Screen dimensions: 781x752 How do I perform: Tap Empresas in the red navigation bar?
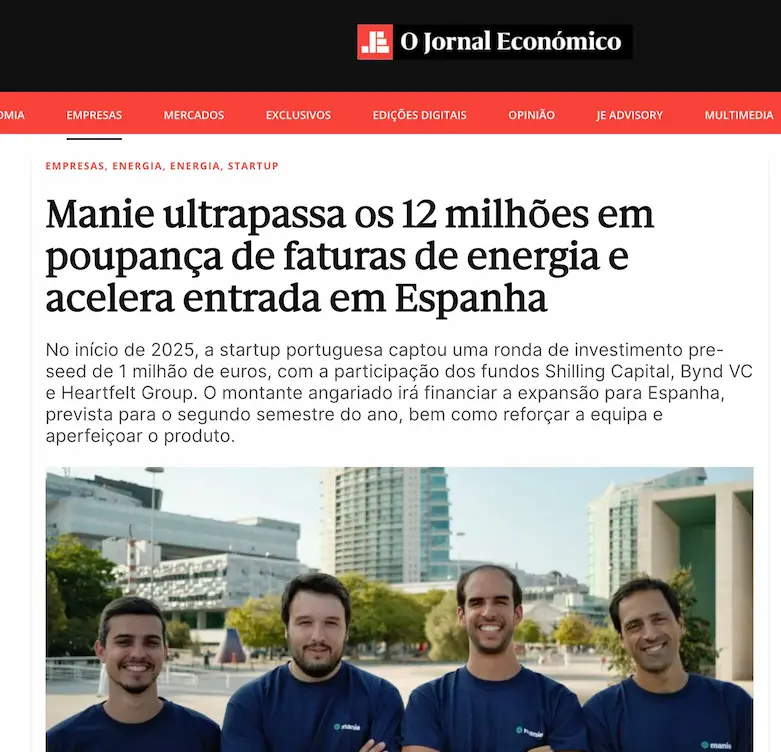[x=94, y=115]
